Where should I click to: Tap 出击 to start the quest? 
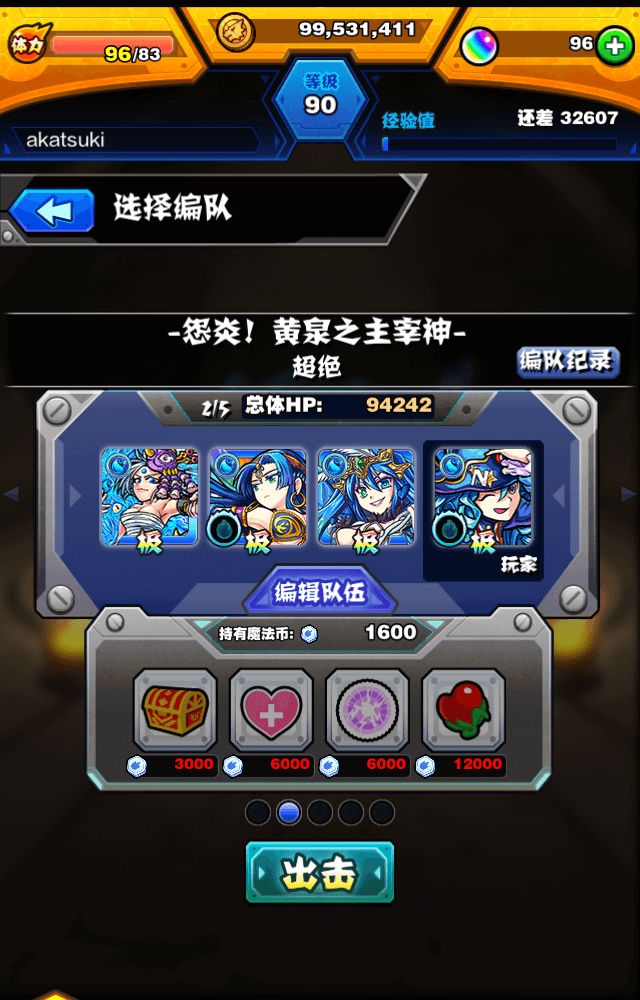320,873
